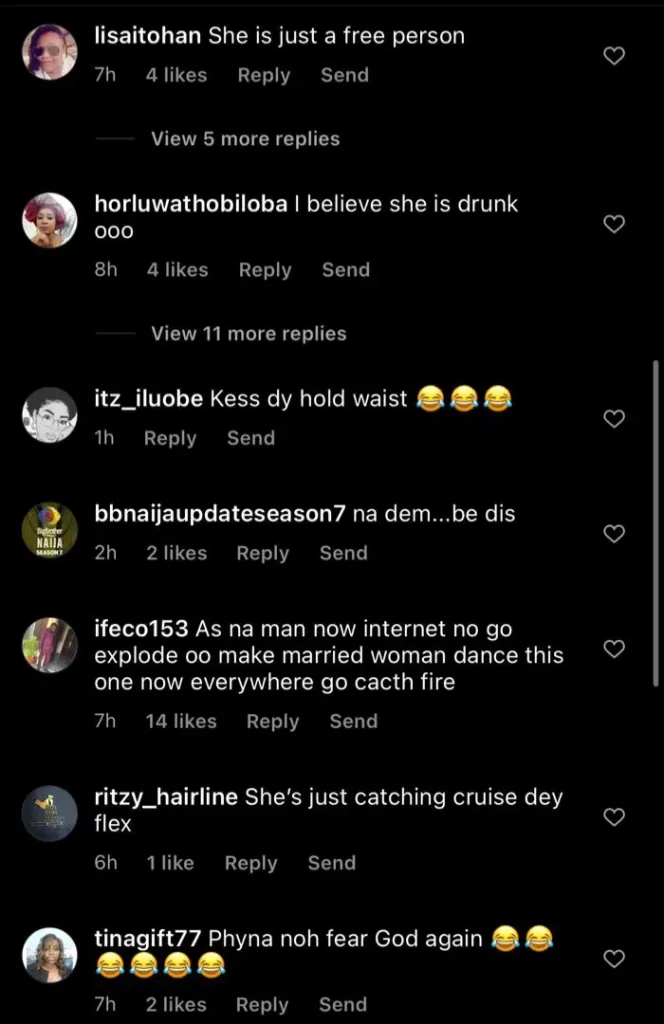Like ritzy_hairline's comment
The image size is (664, 1024).
click(614, 818)
